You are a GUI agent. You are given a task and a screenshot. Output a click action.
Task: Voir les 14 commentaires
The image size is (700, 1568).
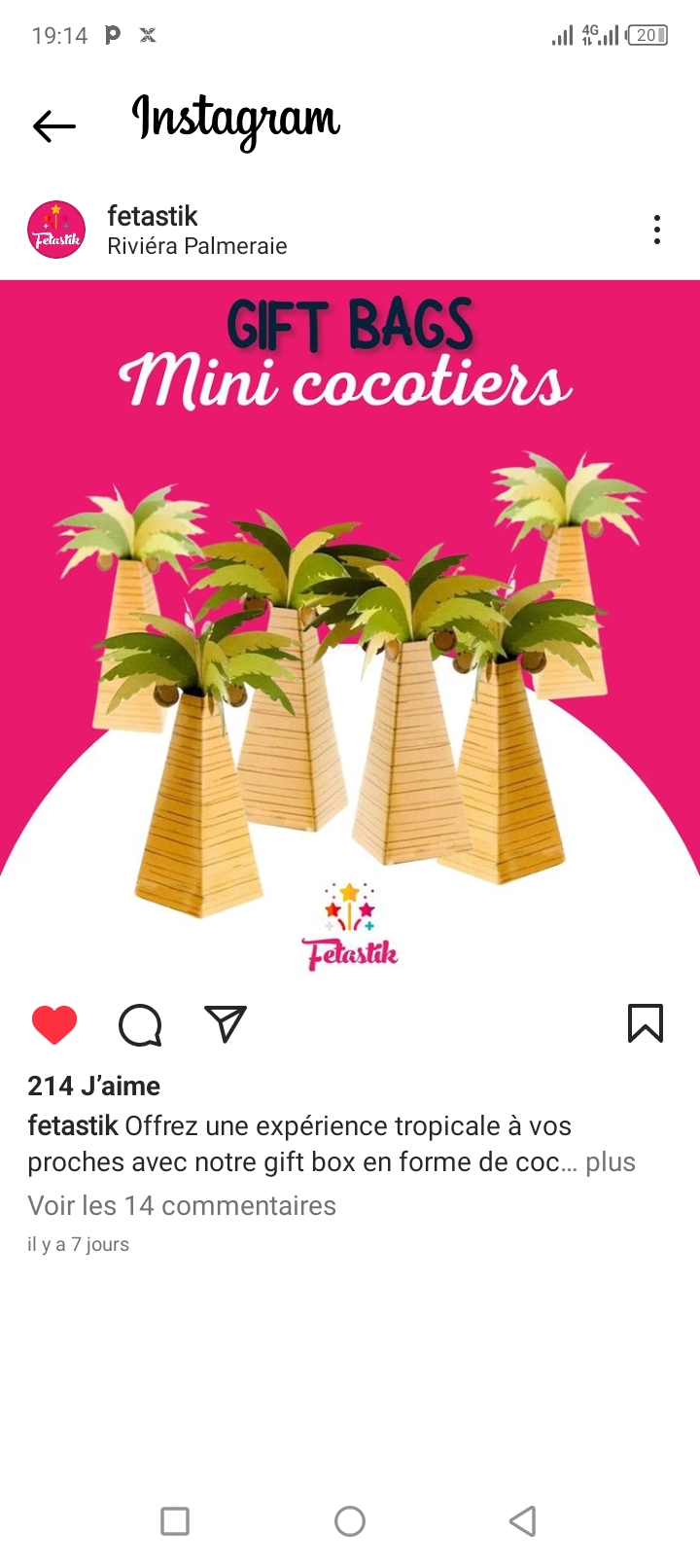(182, 1206)
